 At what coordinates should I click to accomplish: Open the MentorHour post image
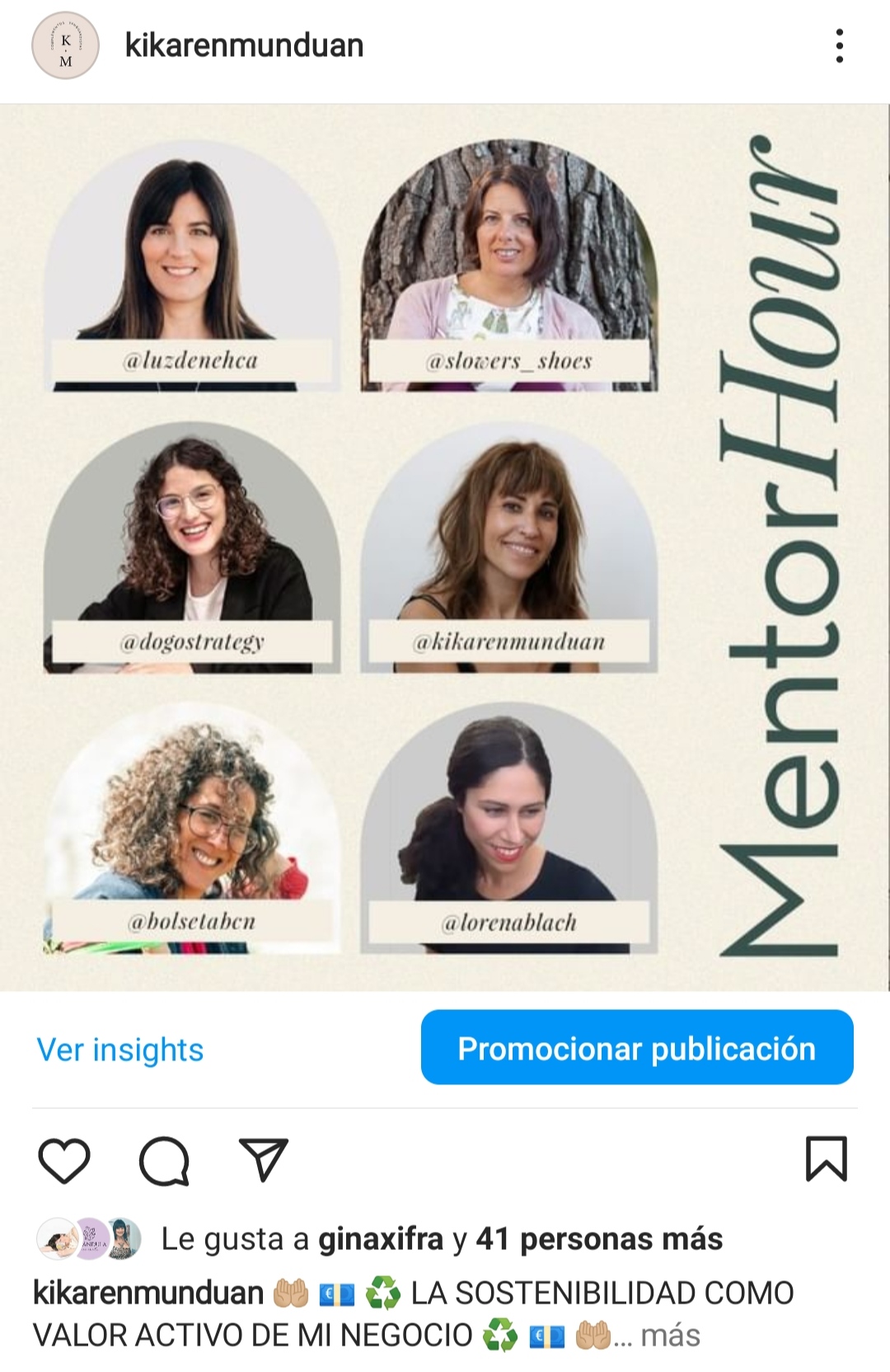[x=445, y=547]
